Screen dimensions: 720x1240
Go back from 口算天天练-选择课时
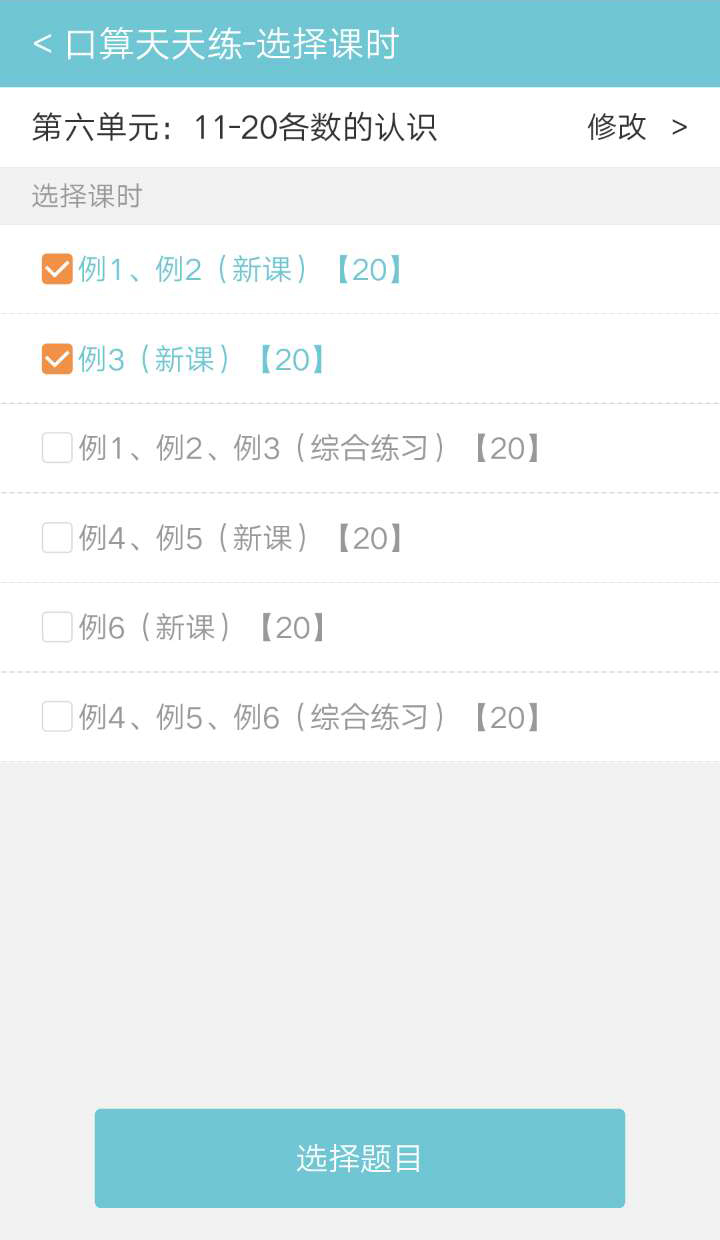pos(42,44)
